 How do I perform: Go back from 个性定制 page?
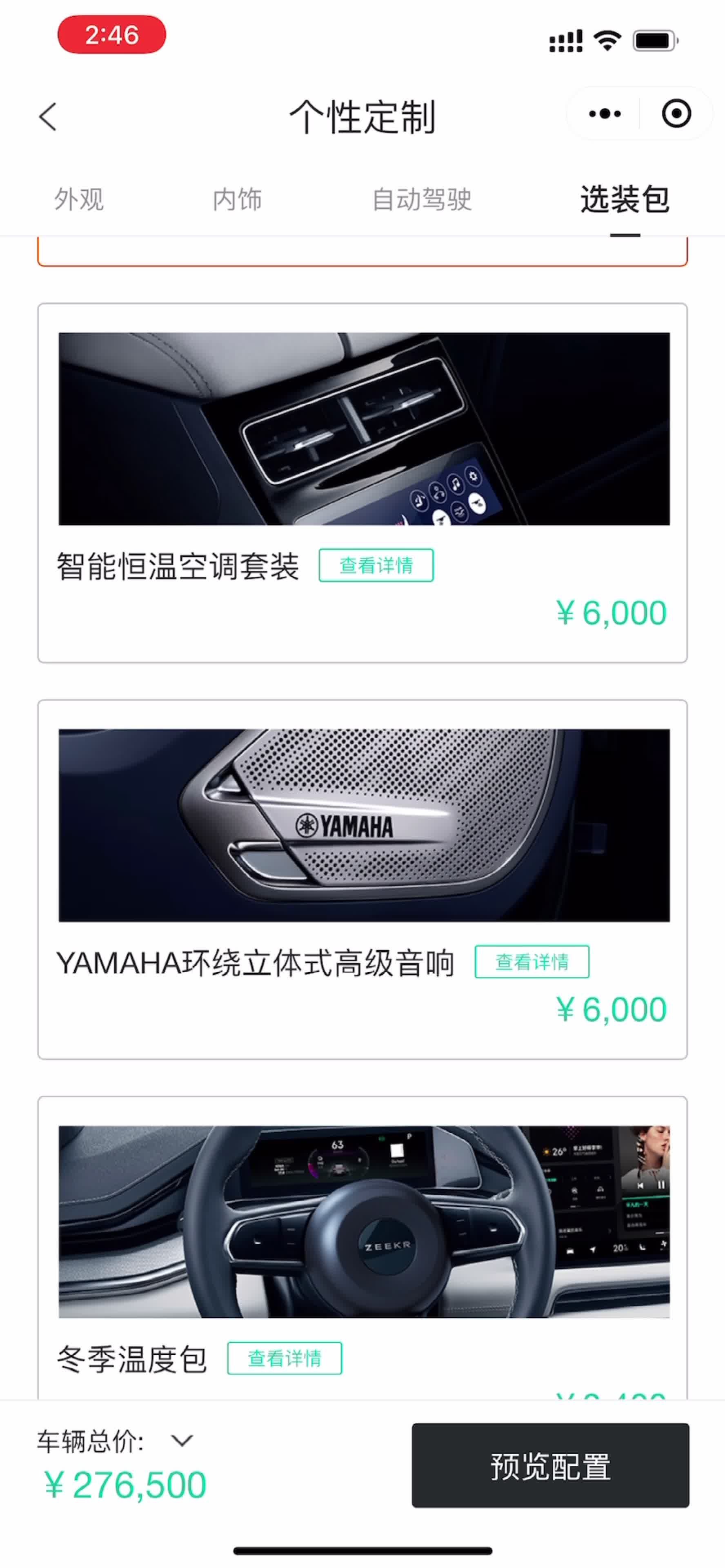click(x=47, y=116)
